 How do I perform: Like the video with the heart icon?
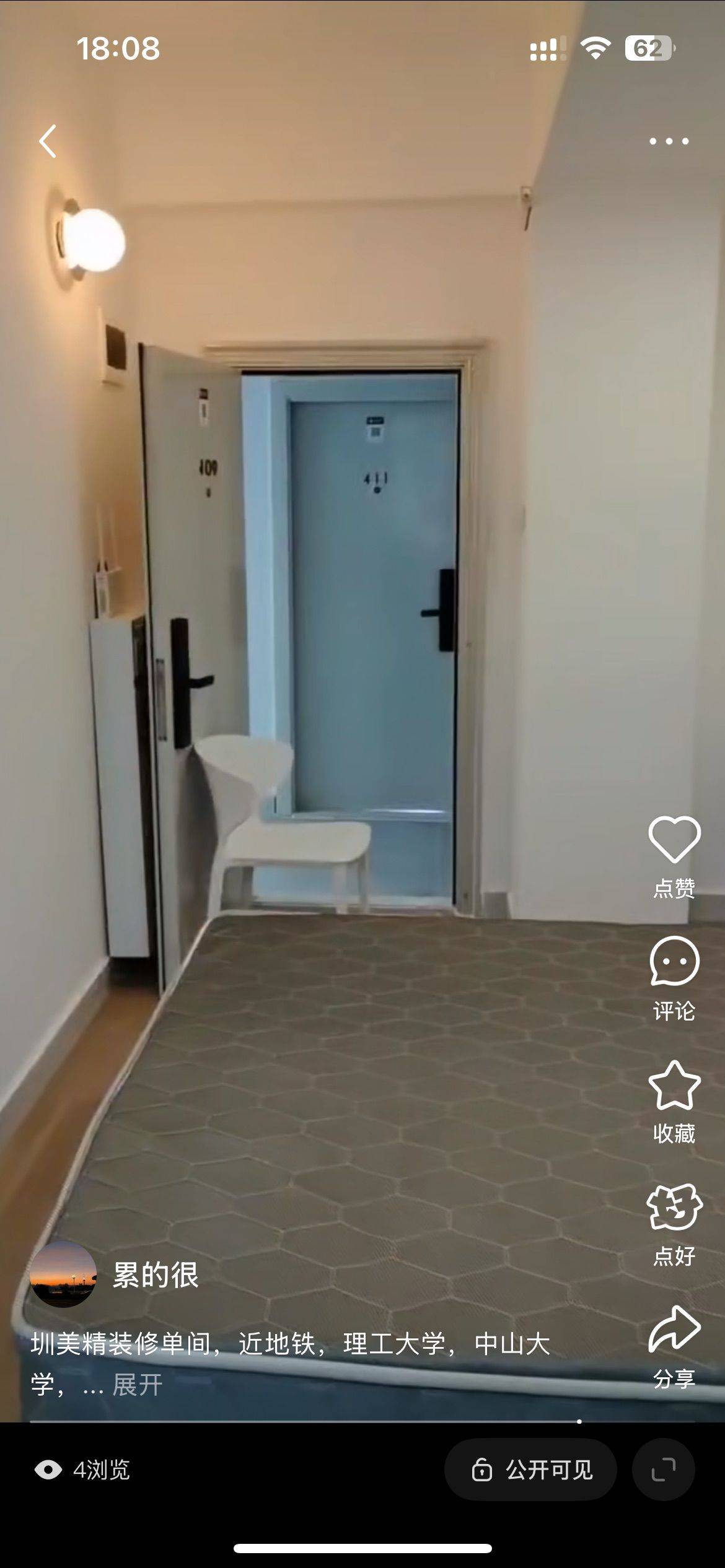(x=674, y=839)
